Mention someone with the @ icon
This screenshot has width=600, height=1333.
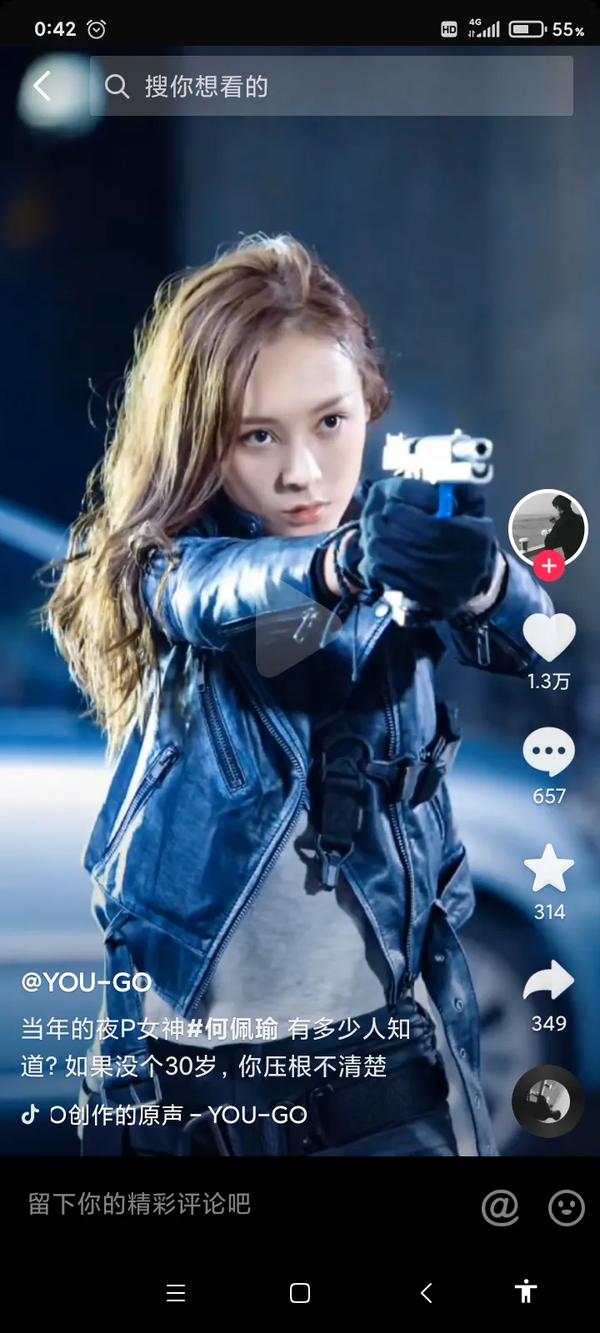[x=500, y=1207]
